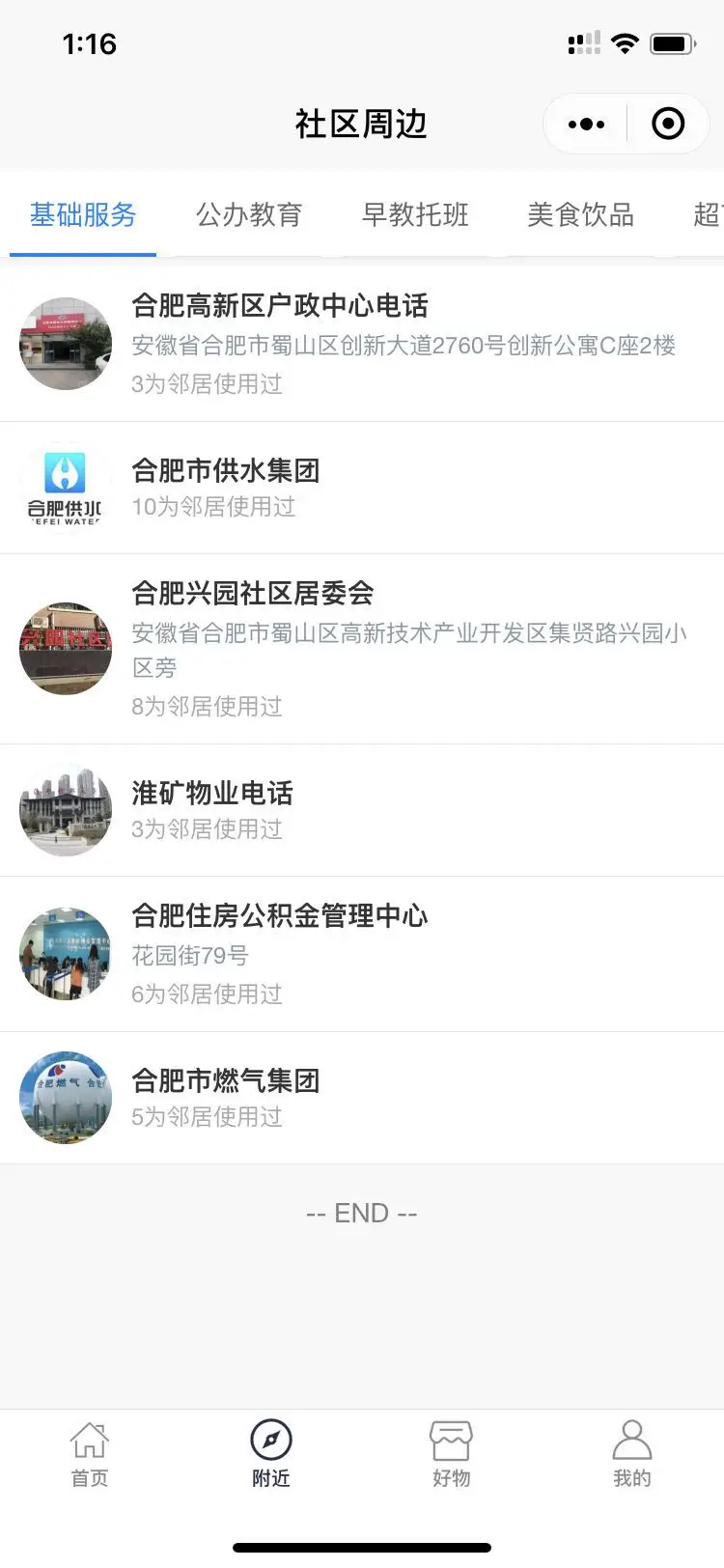Viewport: 724px width, 1568px height.
Task: Select the 基础服务 tab
Action: click(83, 214)
